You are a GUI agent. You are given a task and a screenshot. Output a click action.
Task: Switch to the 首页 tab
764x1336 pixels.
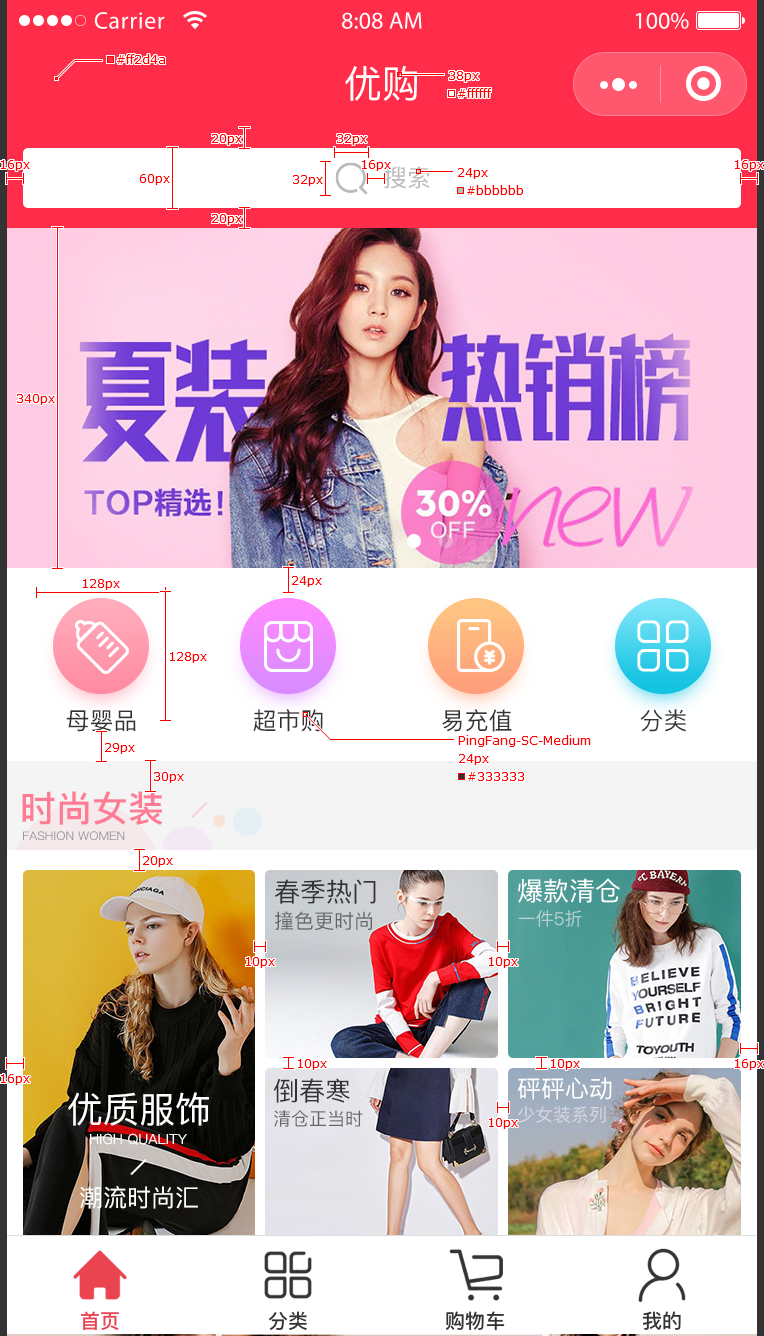coord(100,1288)
